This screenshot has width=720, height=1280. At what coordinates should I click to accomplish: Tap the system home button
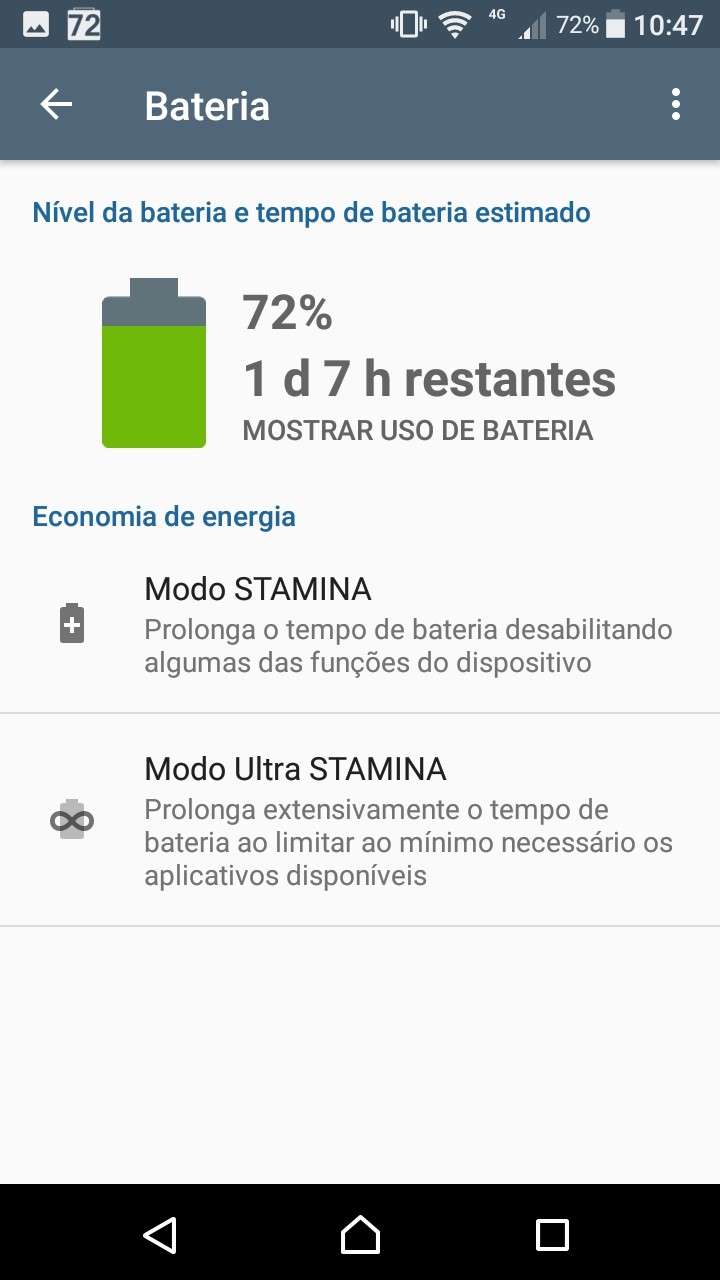click(360, 1235)
